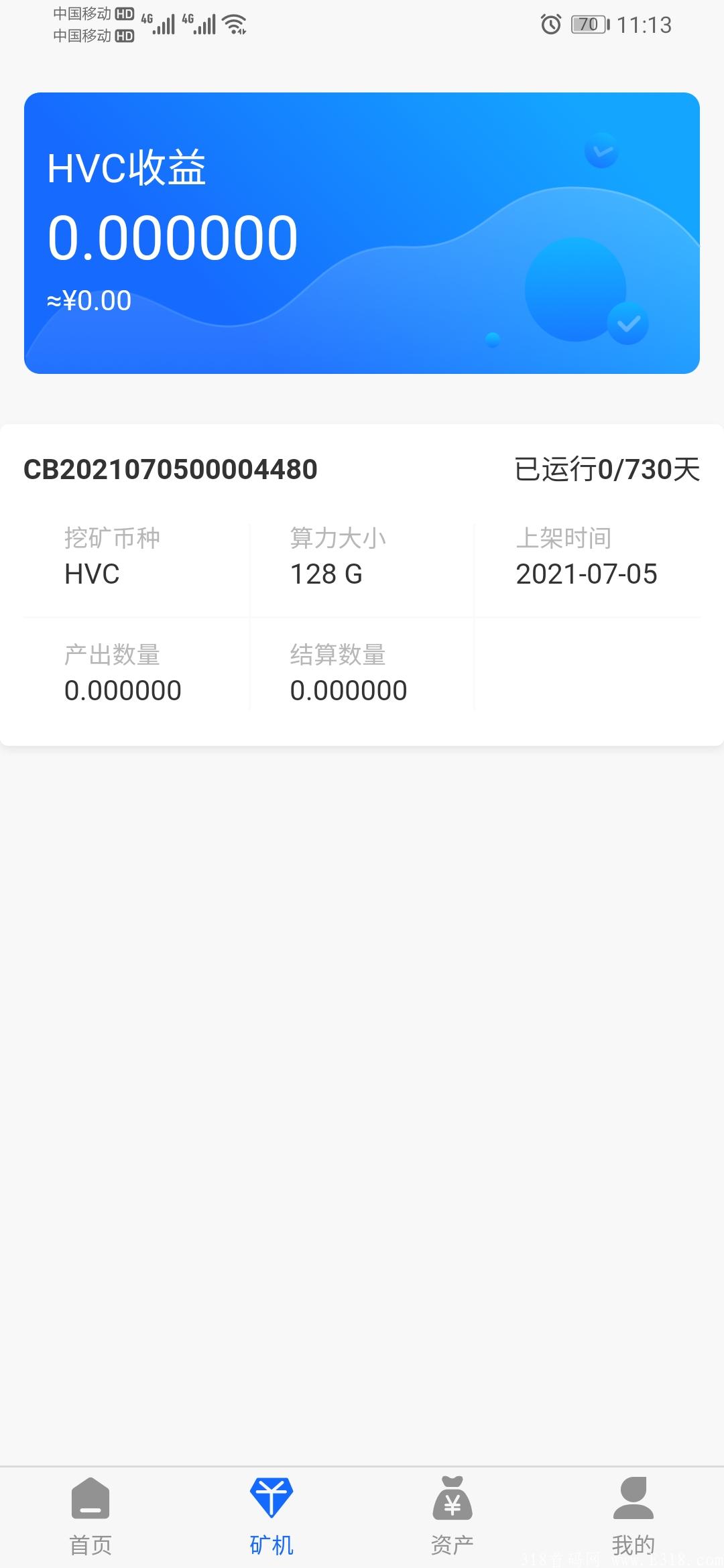This screenshot has width=724, height=1568.
Task: Open the HVC收益 earnings banner card
Action: click(362, 231)
